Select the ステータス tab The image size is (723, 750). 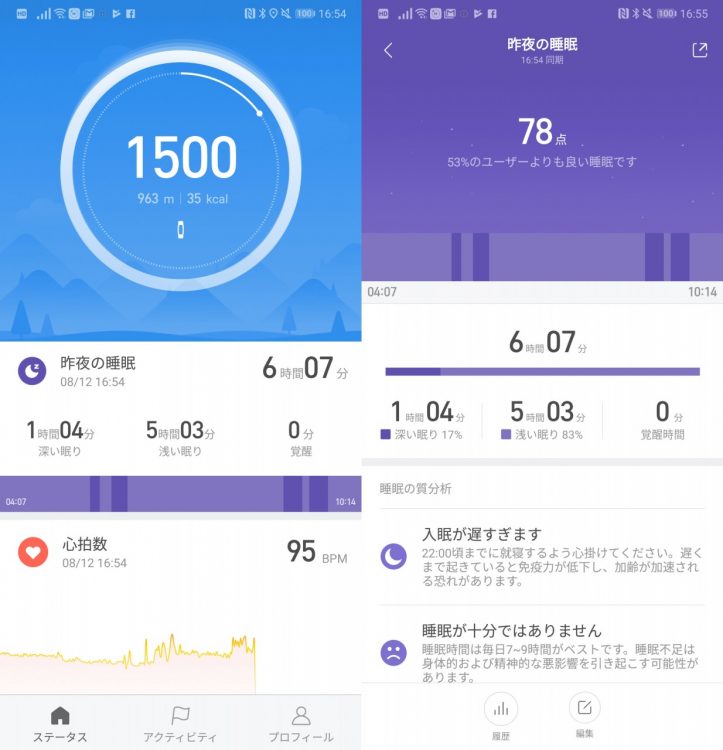(x=60, y=722)
